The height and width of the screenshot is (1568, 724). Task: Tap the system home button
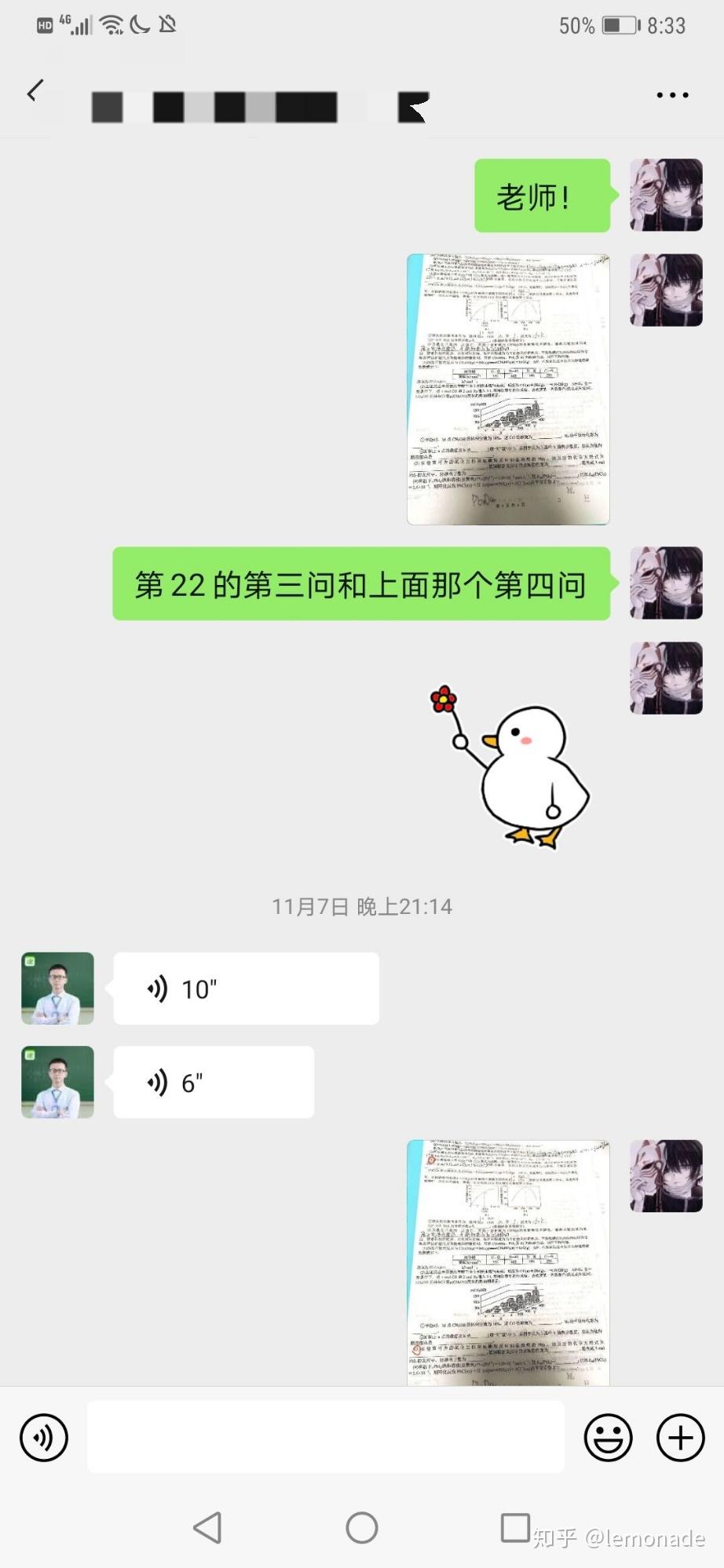point(362,1527)
